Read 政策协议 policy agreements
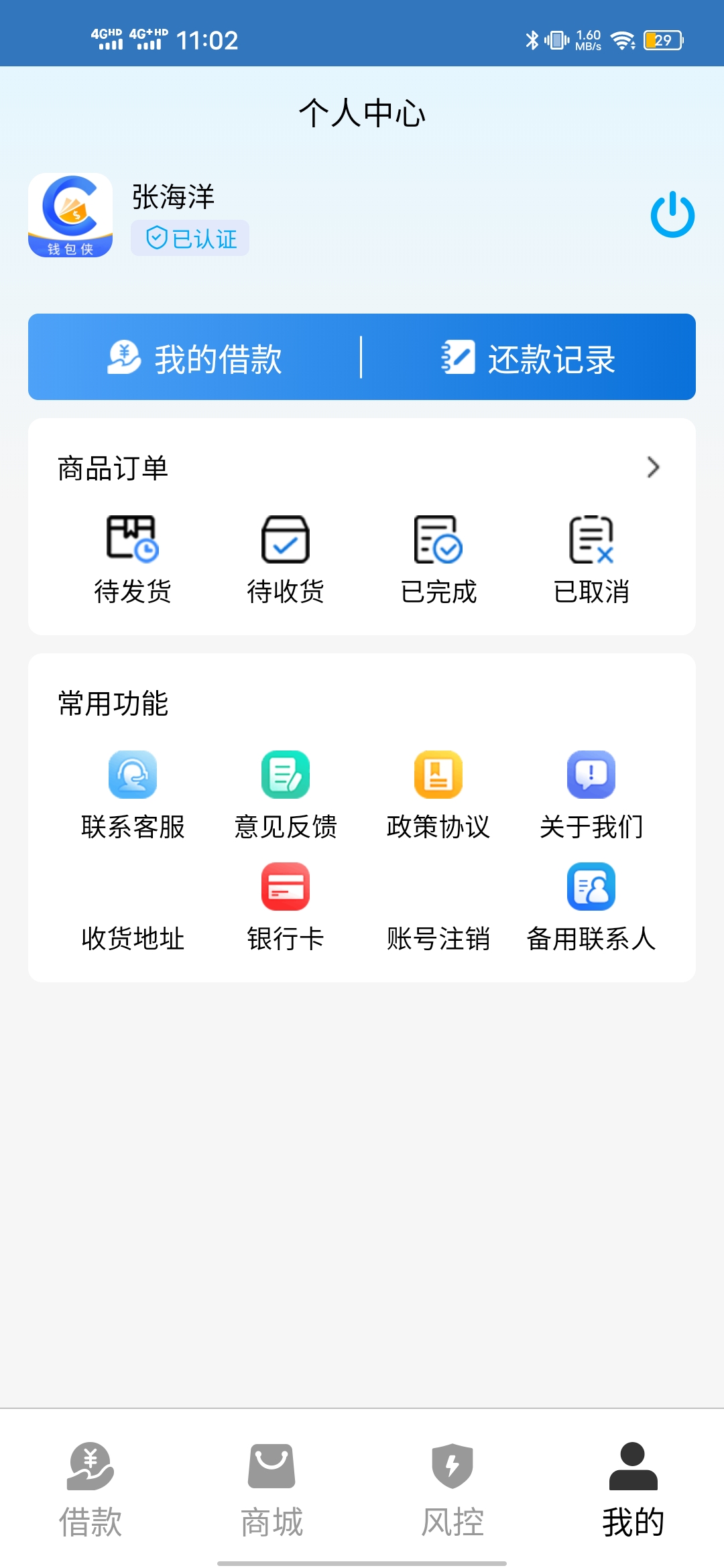 (x=438, y=795)
